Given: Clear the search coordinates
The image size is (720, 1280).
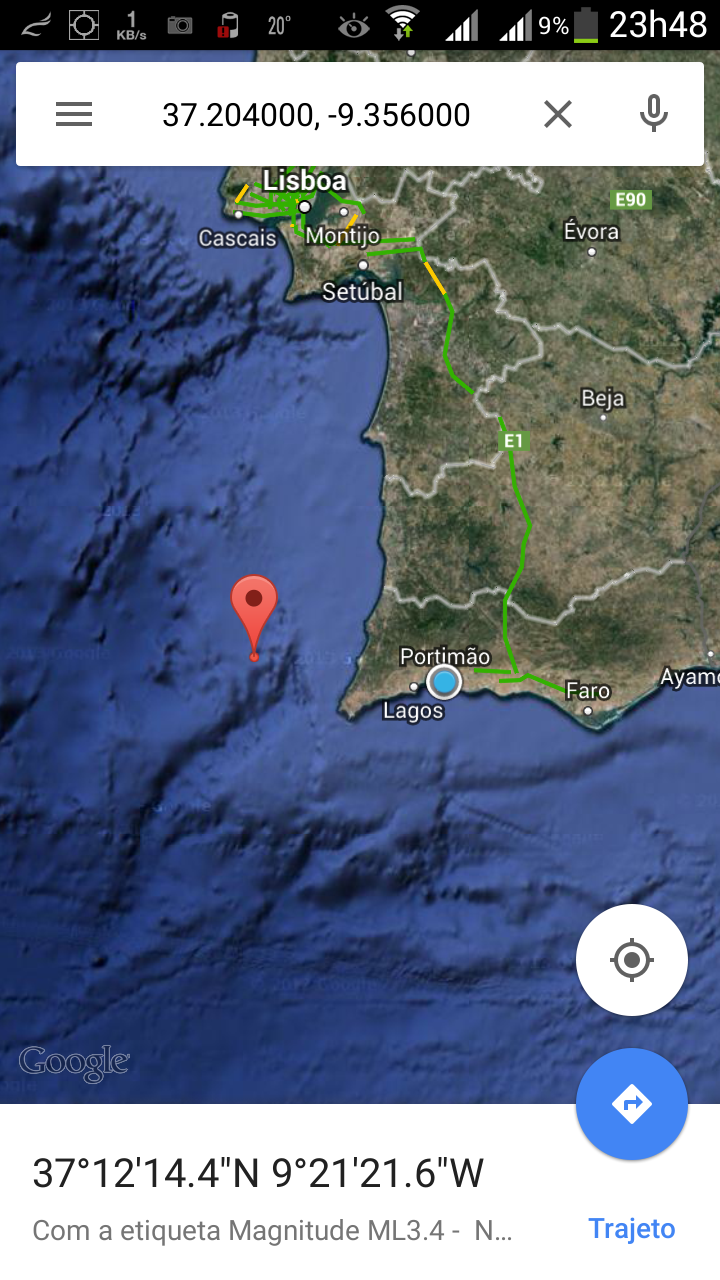Looking at the screenshot, I should [x=558, y=115].
